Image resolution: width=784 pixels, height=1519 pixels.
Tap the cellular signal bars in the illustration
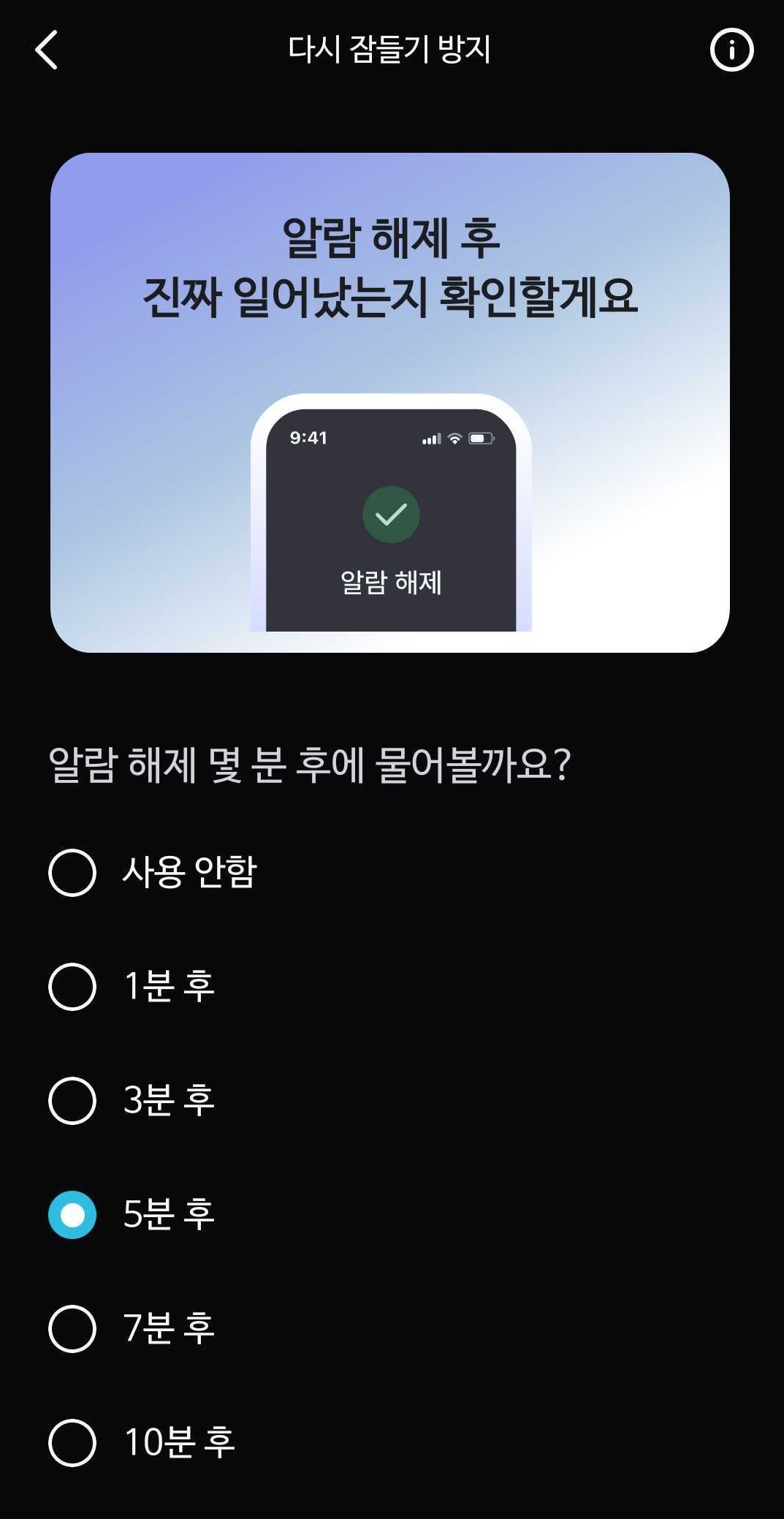430,437
